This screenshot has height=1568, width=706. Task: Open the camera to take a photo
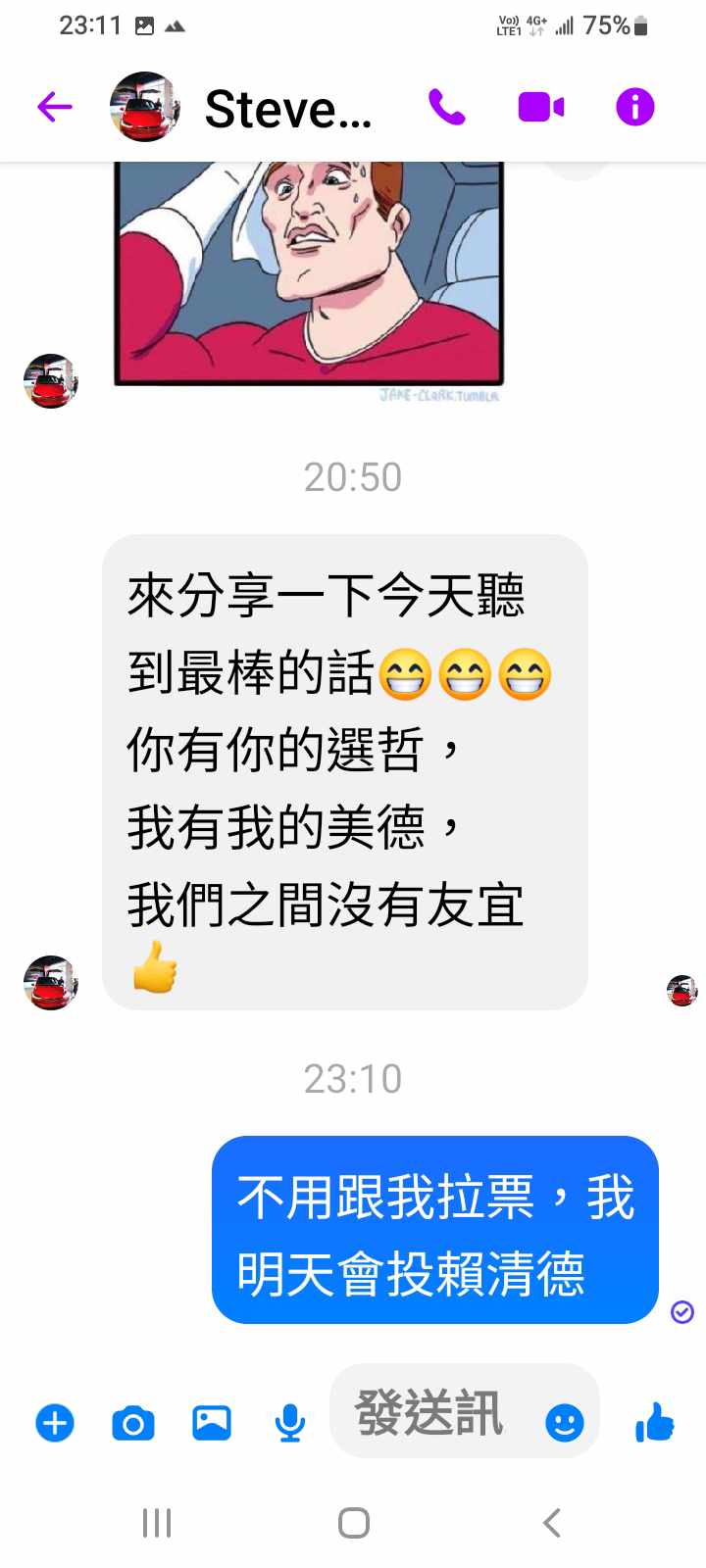coord(133,1422)
